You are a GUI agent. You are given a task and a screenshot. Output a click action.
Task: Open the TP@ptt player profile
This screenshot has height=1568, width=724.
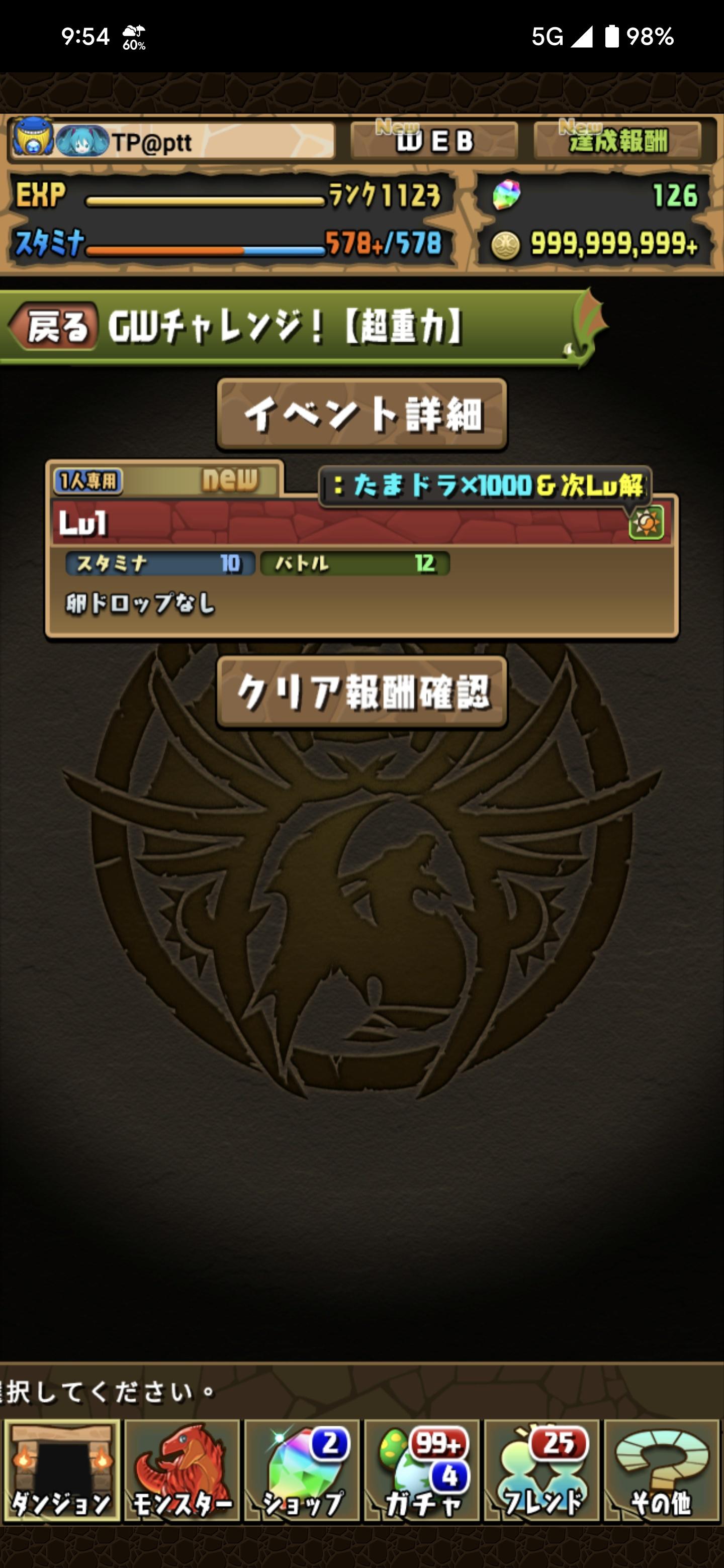[172, 141]
